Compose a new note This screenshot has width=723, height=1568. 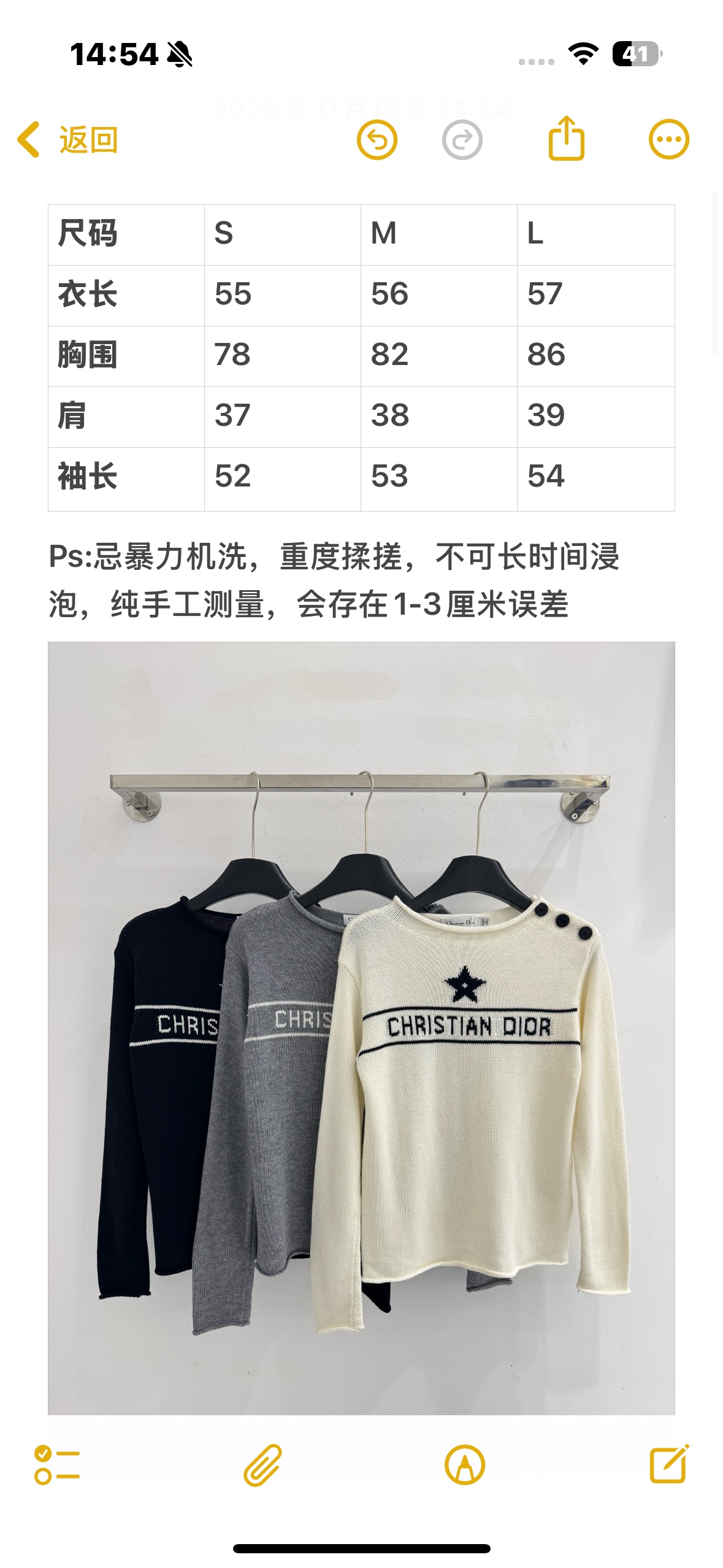669,1464
